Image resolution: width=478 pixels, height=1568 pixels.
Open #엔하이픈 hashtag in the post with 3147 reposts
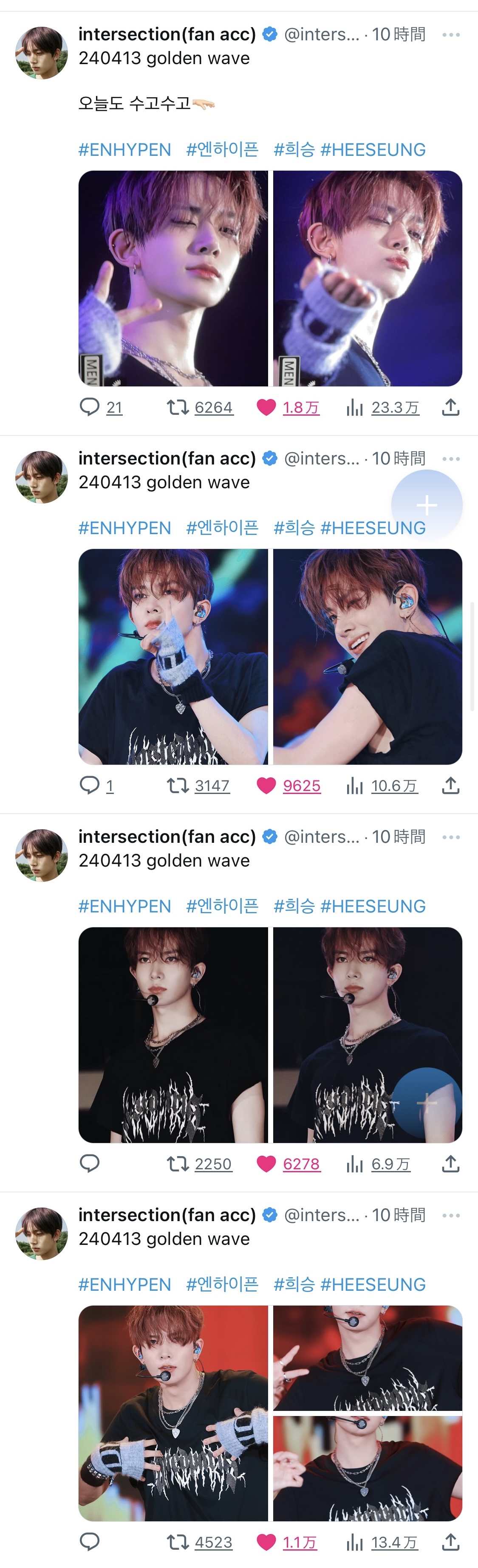tap(222, 528)
